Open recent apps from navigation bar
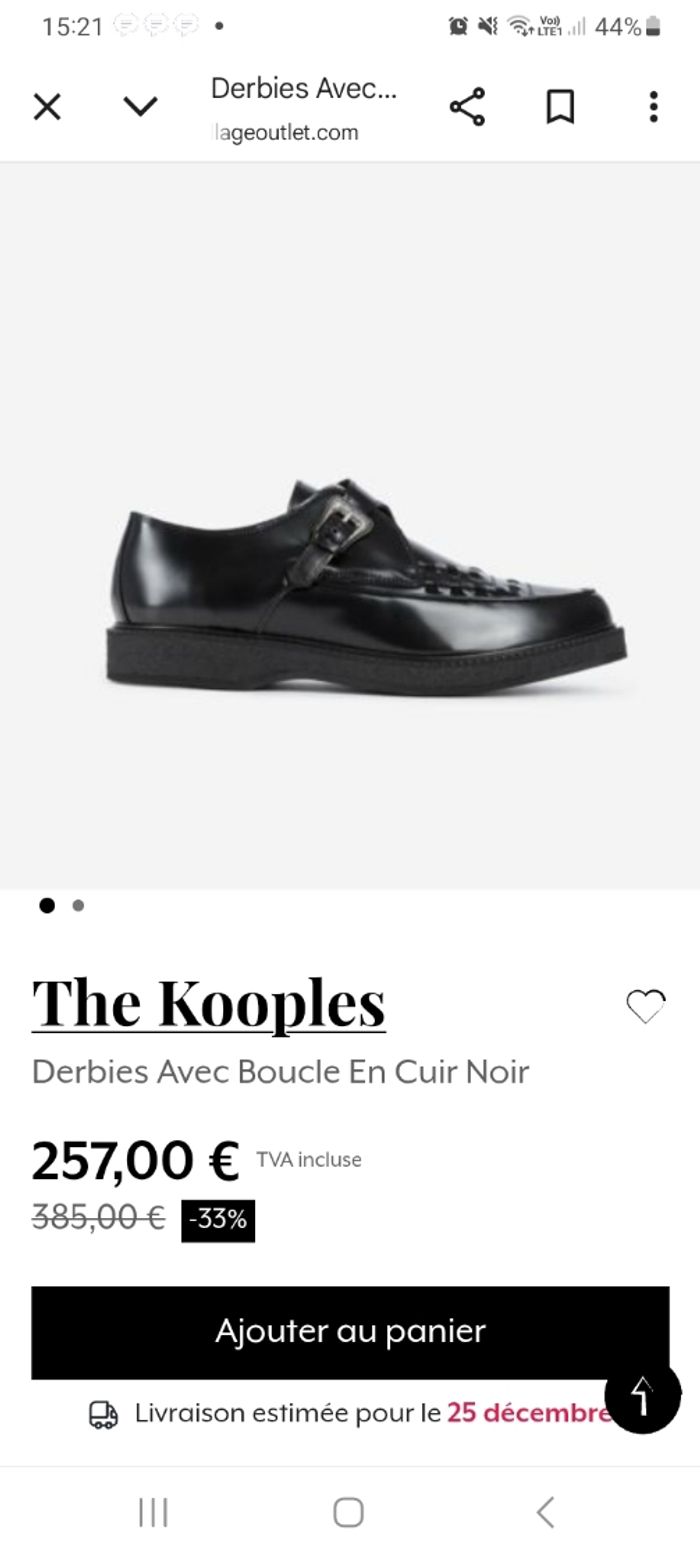This screenshot has height=1559, width=700. pos(153,1512)
